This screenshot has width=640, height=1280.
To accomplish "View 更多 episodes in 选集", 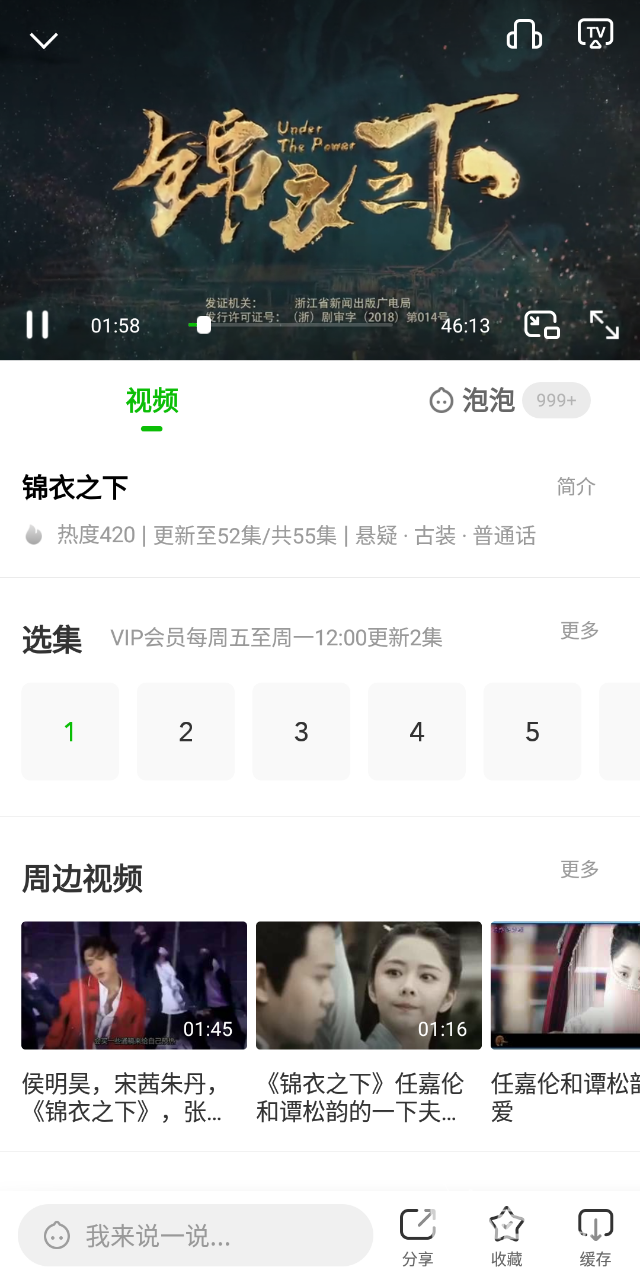I will (x=579, y=630).
